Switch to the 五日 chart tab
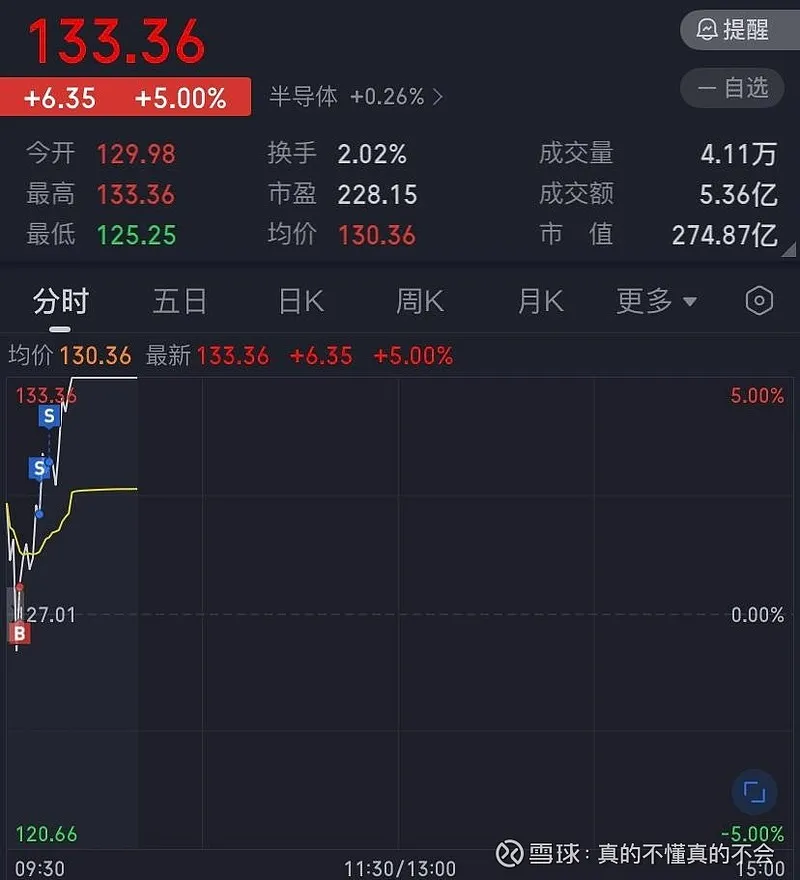The image size is (800, 880). (180, 301)
